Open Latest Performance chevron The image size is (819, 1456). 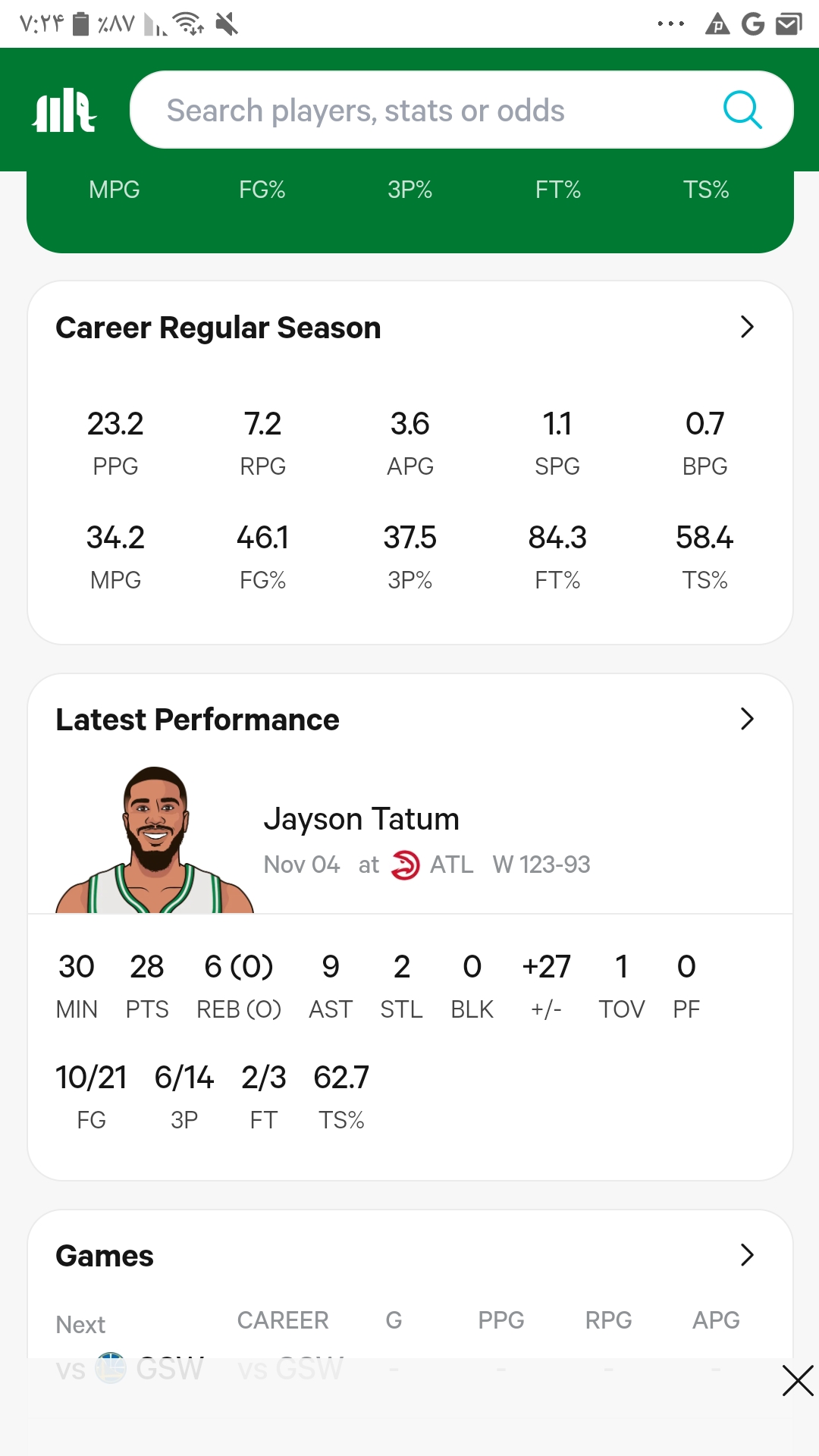(x=747, y=719)
